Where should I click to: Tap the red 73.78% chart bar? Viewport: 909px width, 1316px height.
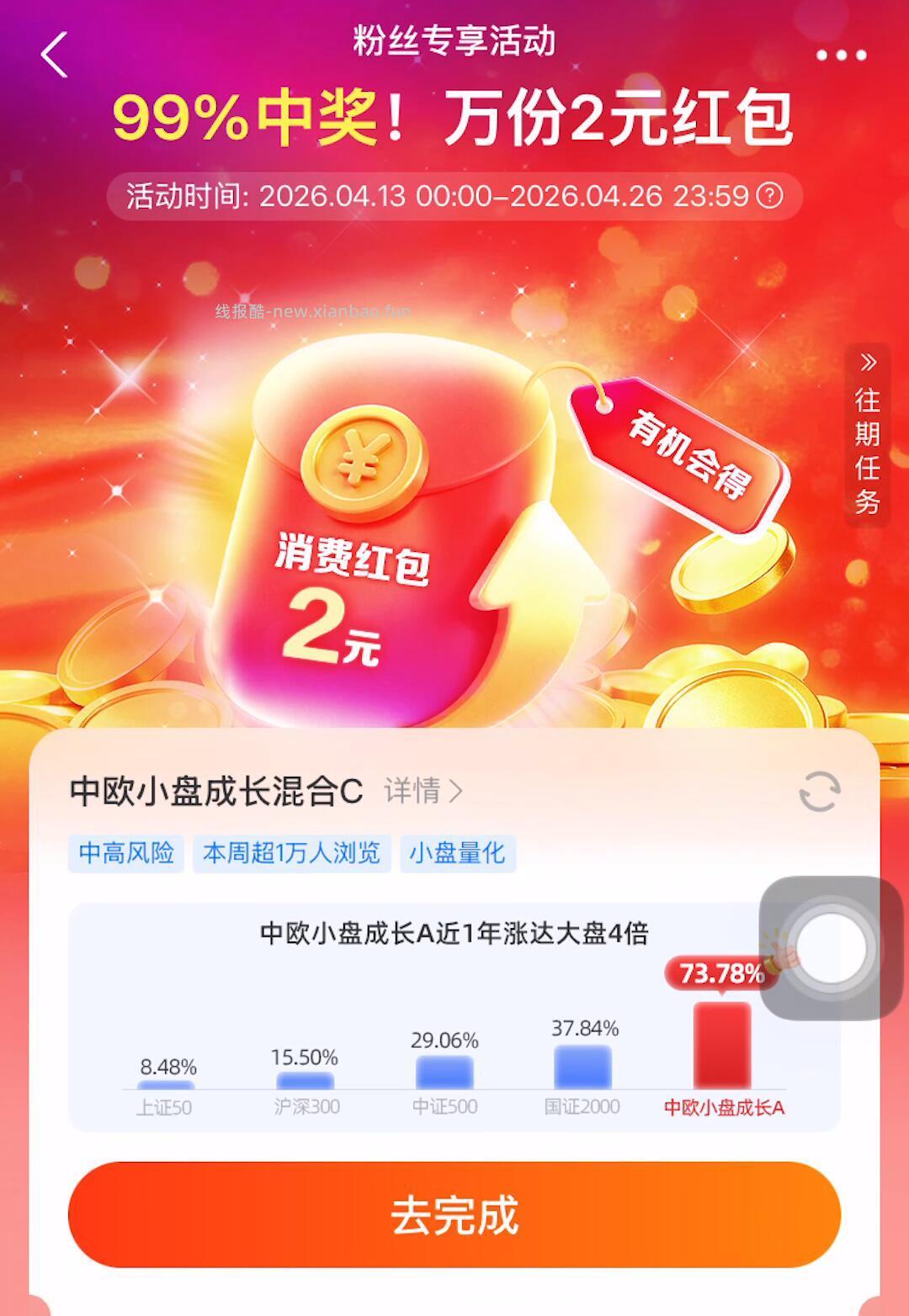coord(720,1048)
